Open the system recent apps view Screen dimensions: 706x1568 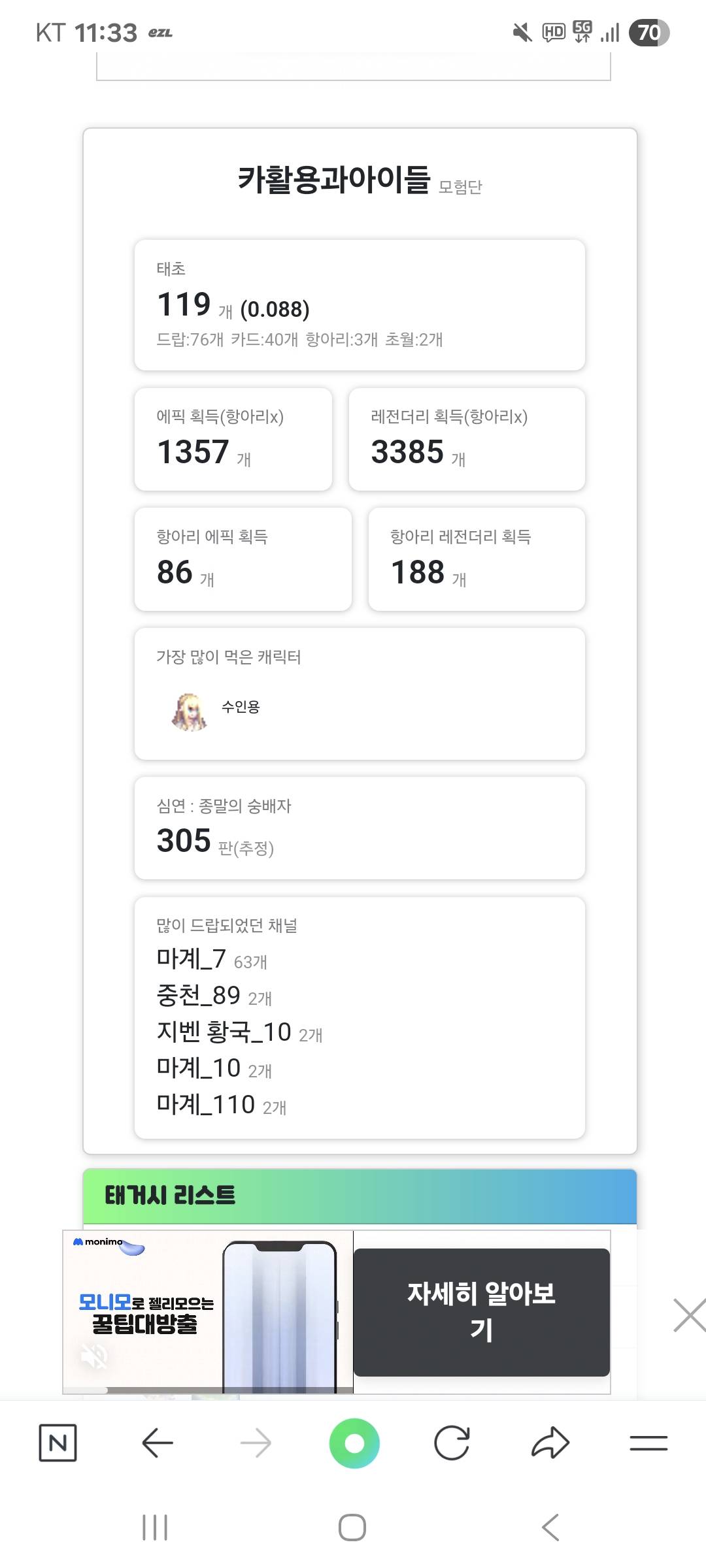pos(155,1527)
